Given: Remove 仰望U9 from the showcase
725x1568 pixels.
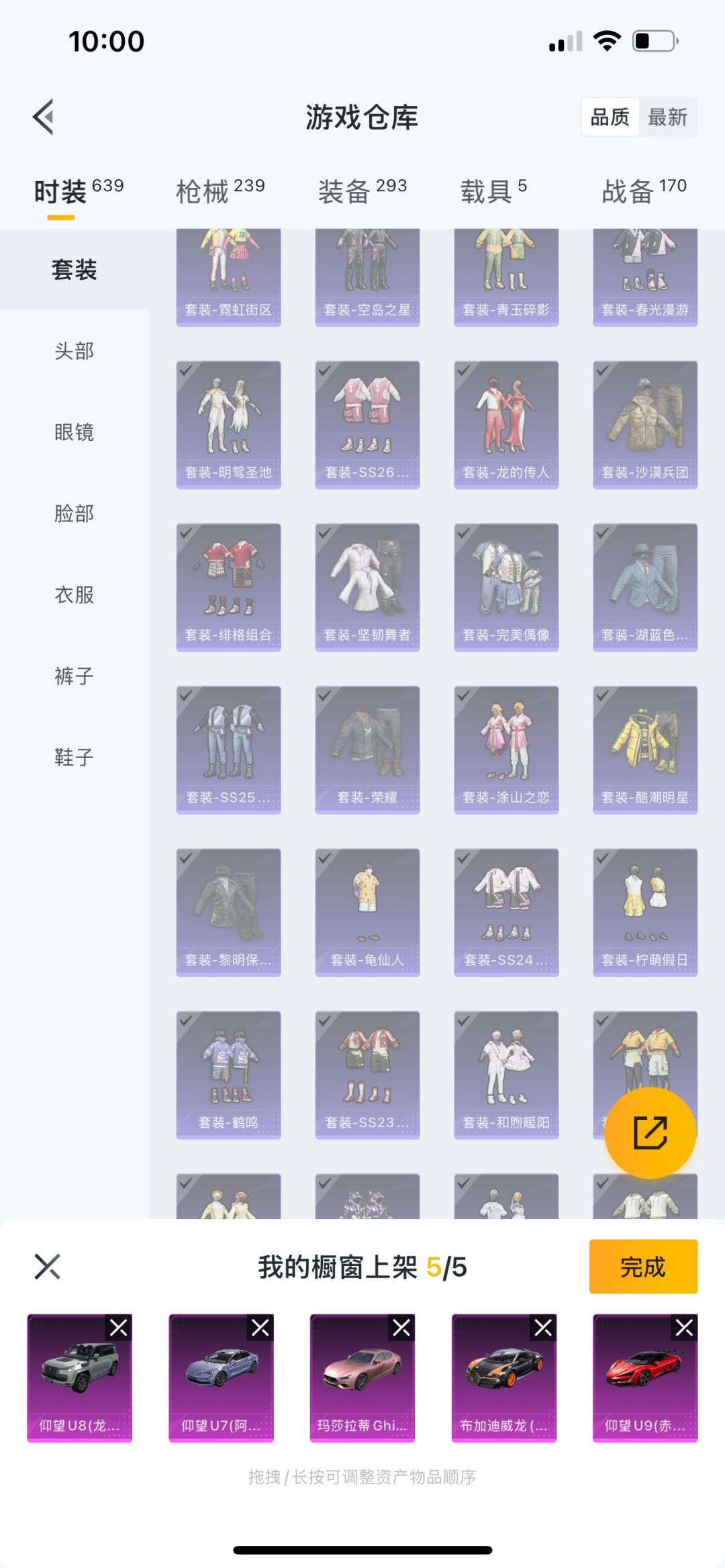Looking at the screenshot, I should 684,1327.
